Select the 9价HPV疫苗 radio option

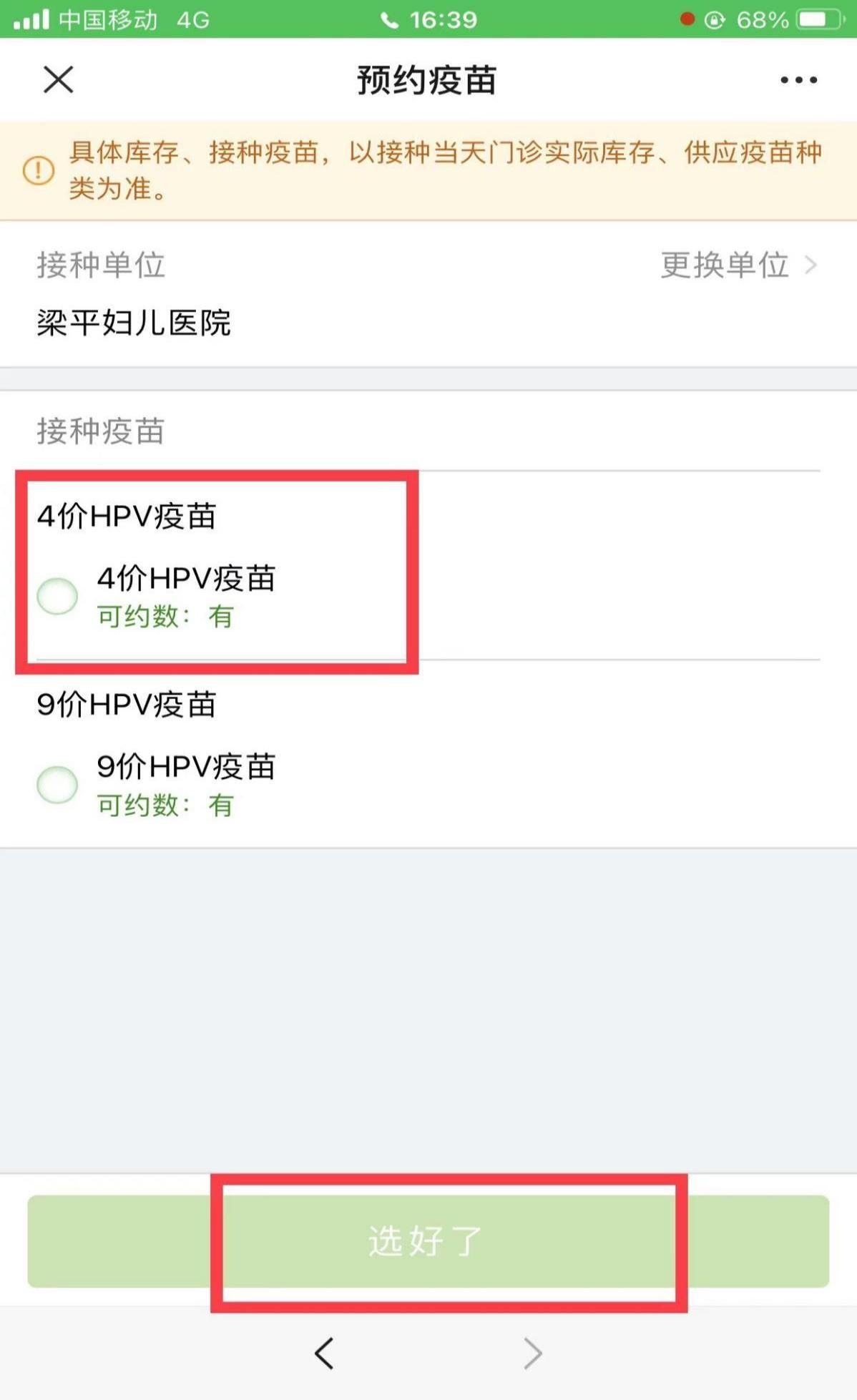[x=58, y=785]
